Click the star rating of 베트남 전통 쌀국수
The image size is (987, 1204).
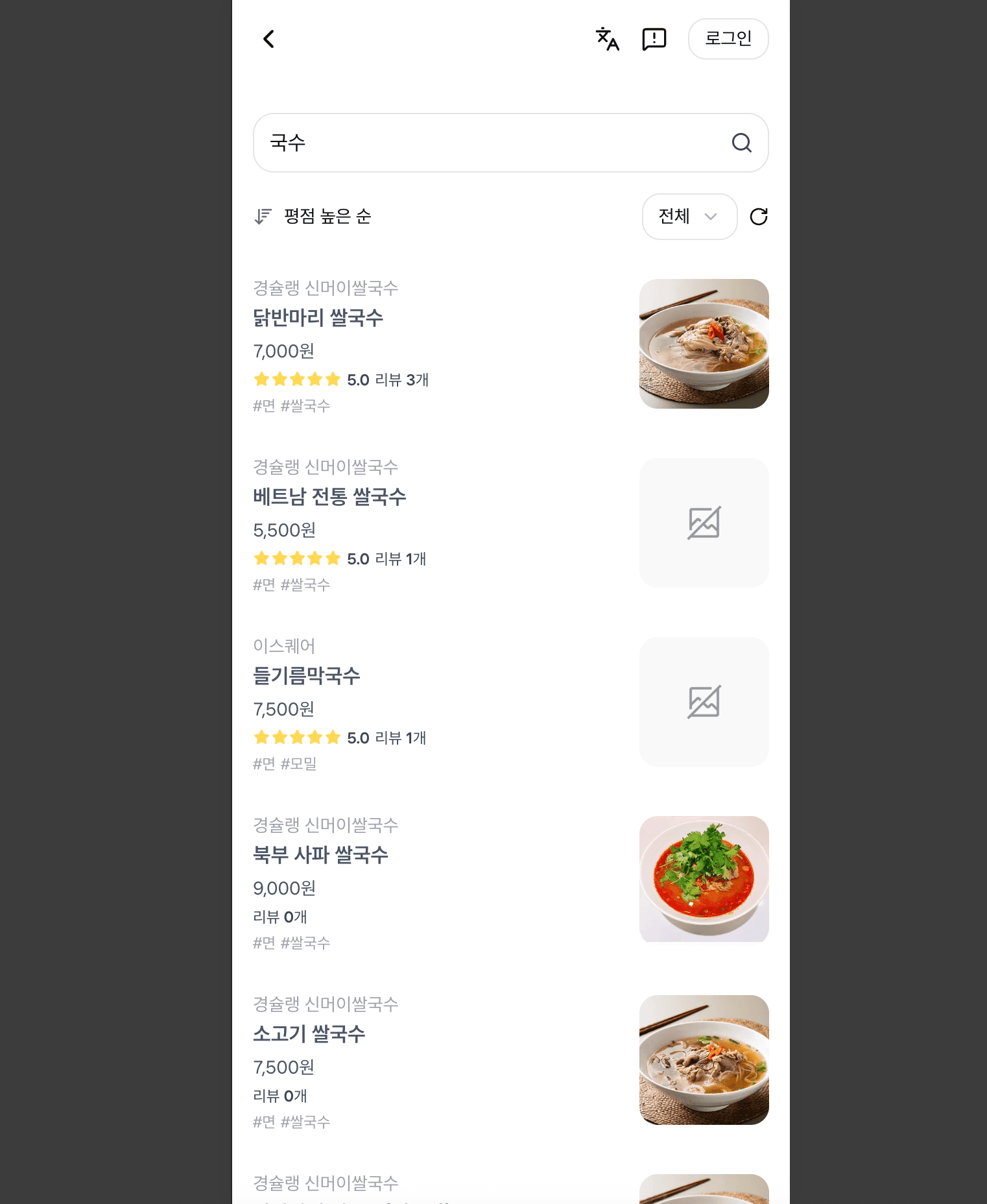point(297,559)
